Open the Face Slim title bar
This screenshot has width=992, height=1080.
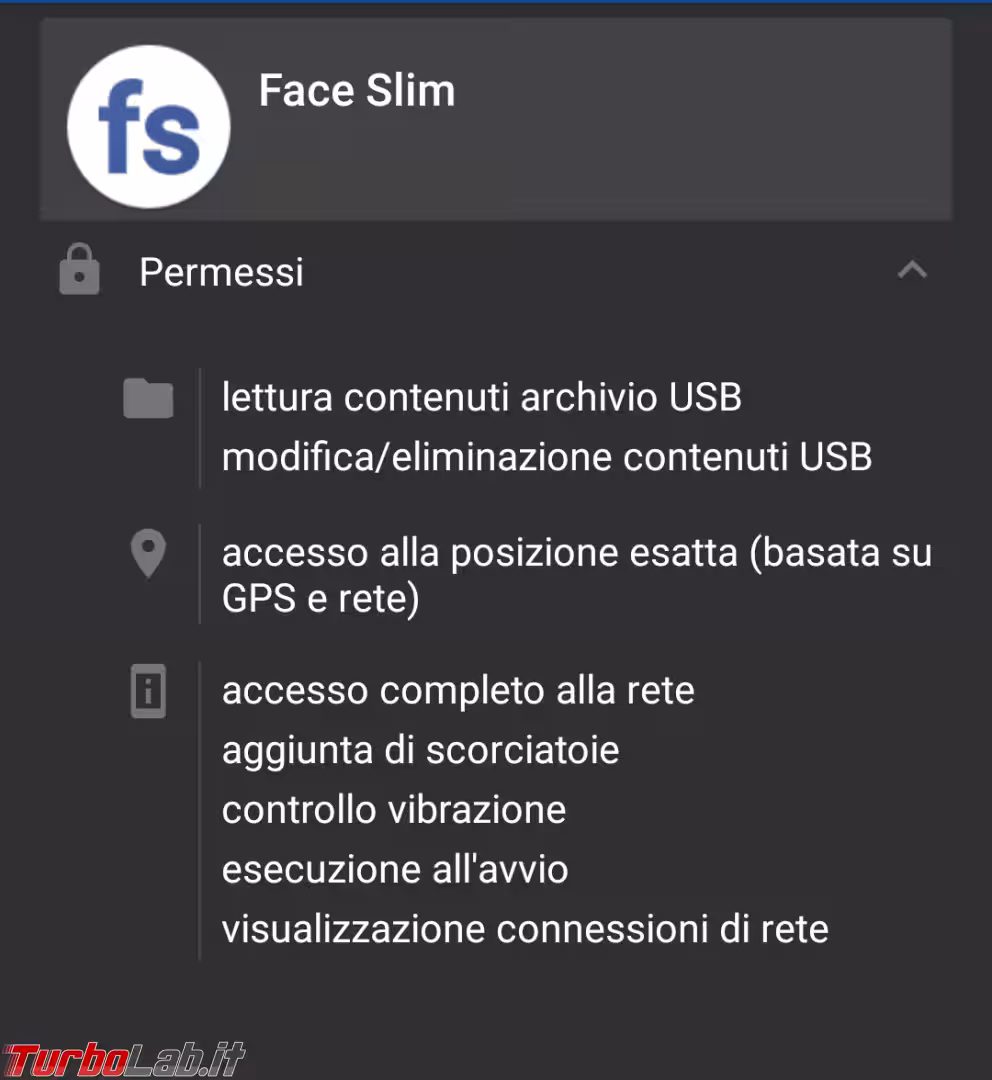click(357, 90)
